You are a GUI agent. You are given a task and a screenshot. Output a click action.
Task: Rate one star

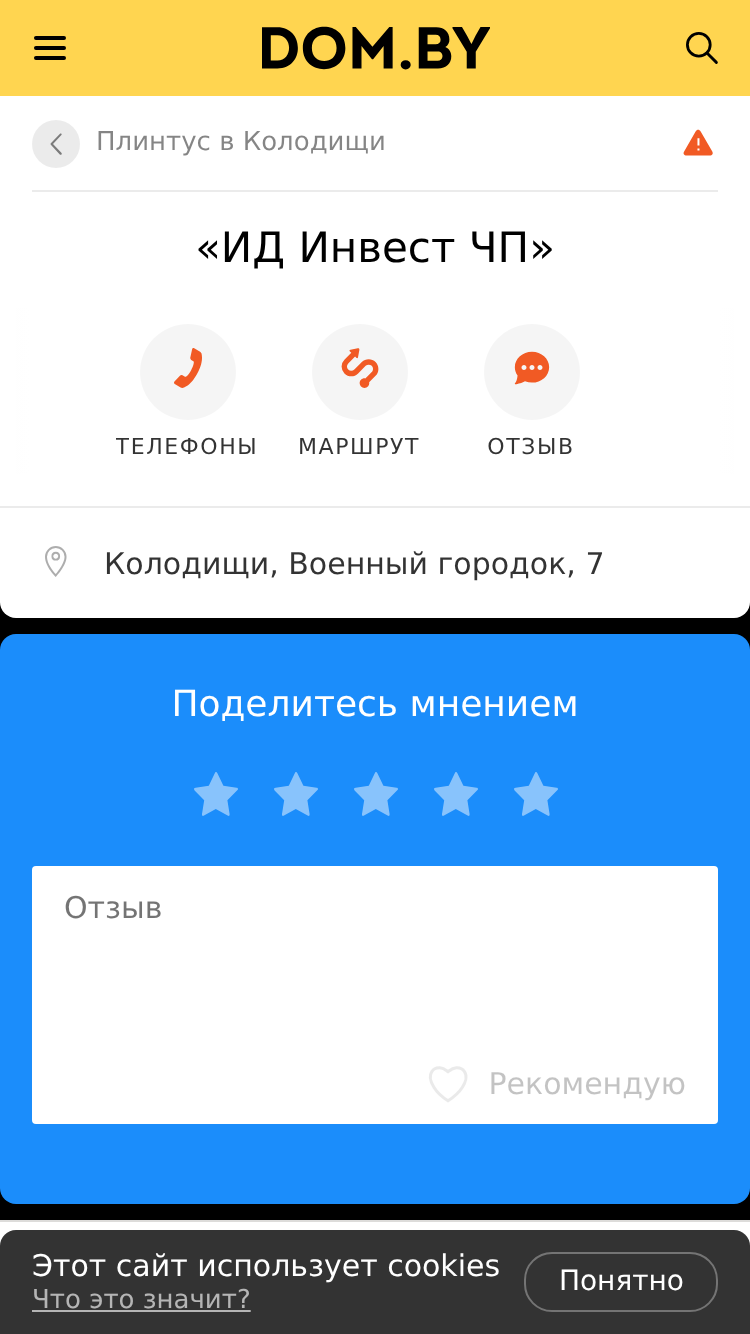[x=216, y=795]
